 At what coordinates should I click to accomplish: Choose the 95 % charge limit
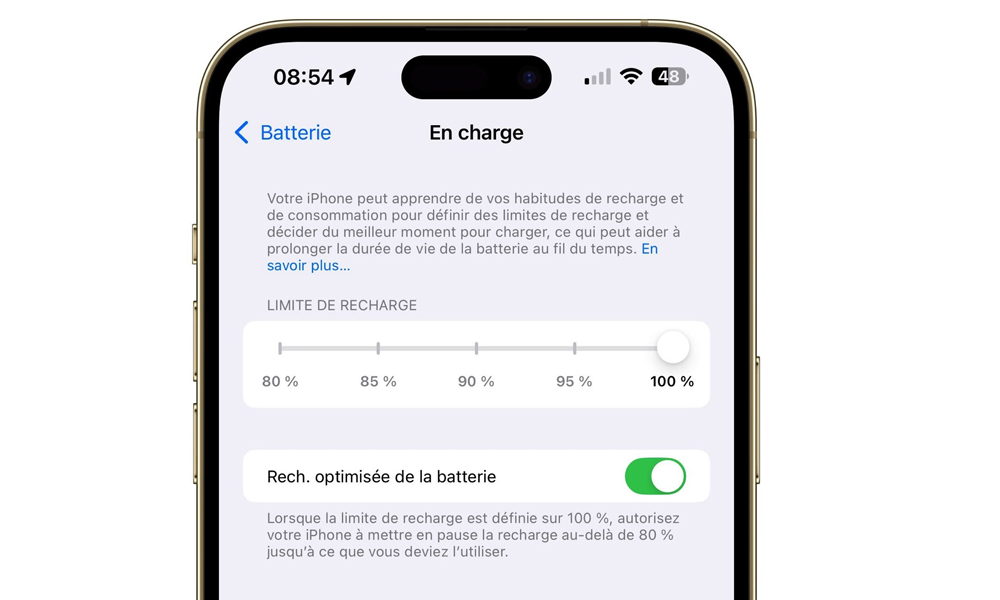pos(574,349)
